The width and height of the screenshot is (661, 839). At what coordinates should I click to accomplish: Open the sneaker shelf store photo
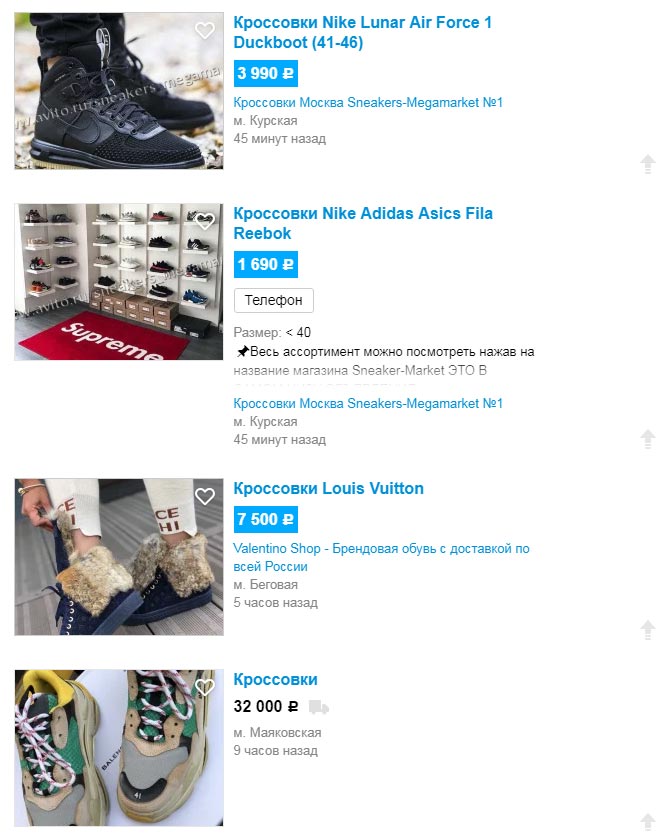118,282
